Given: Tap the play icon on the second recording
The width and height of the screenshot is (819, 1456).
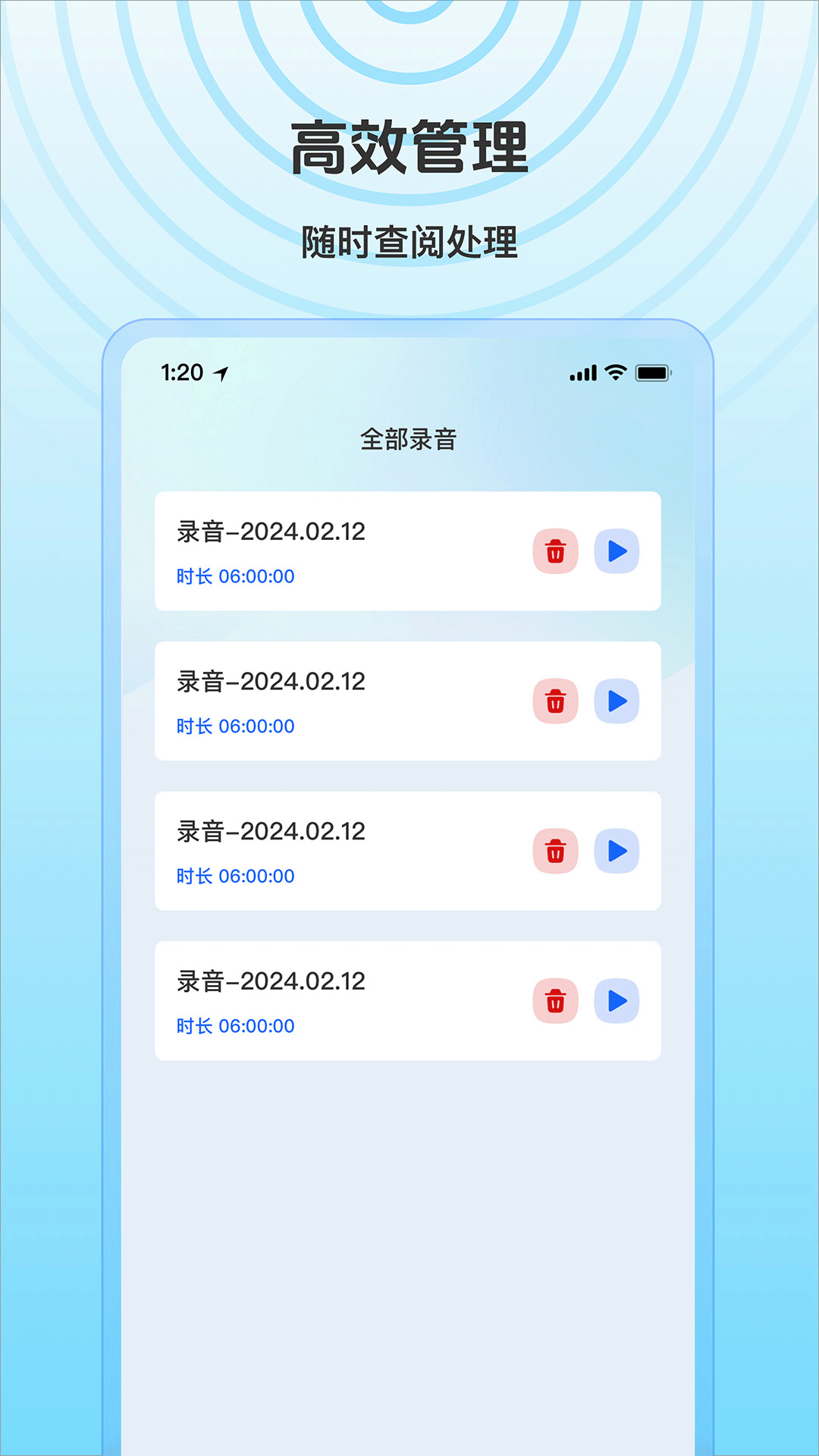Looking at the screenshot, I should (x=617, y=701).
